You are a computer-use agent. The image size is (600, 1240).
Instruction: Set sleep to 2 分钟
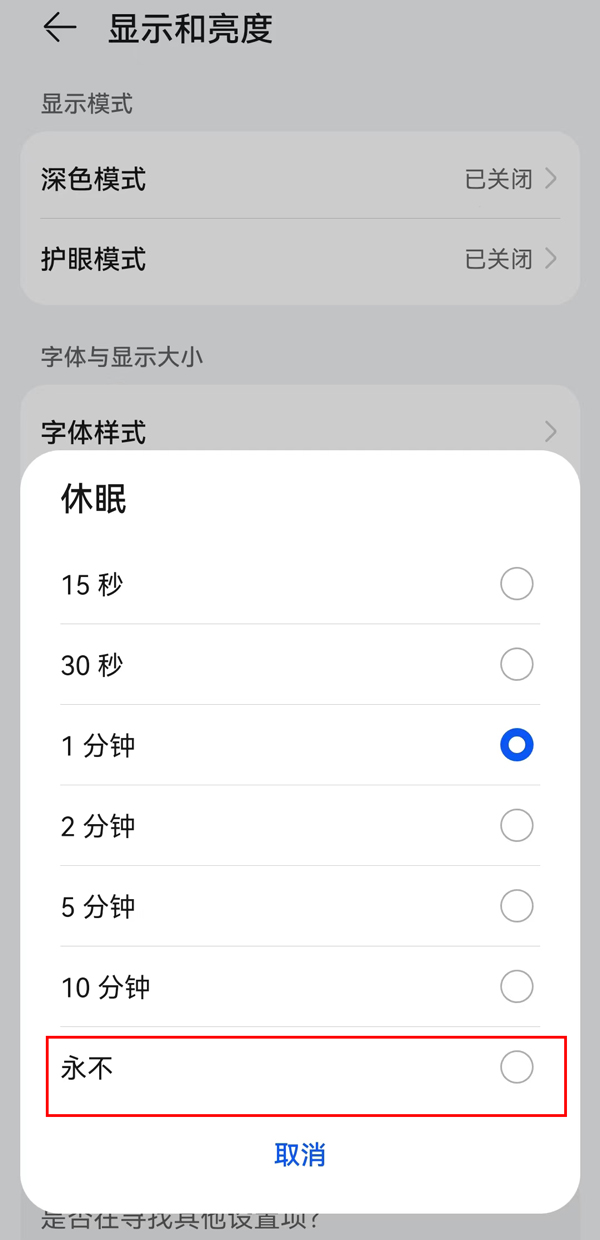click(x=300, y=826)
